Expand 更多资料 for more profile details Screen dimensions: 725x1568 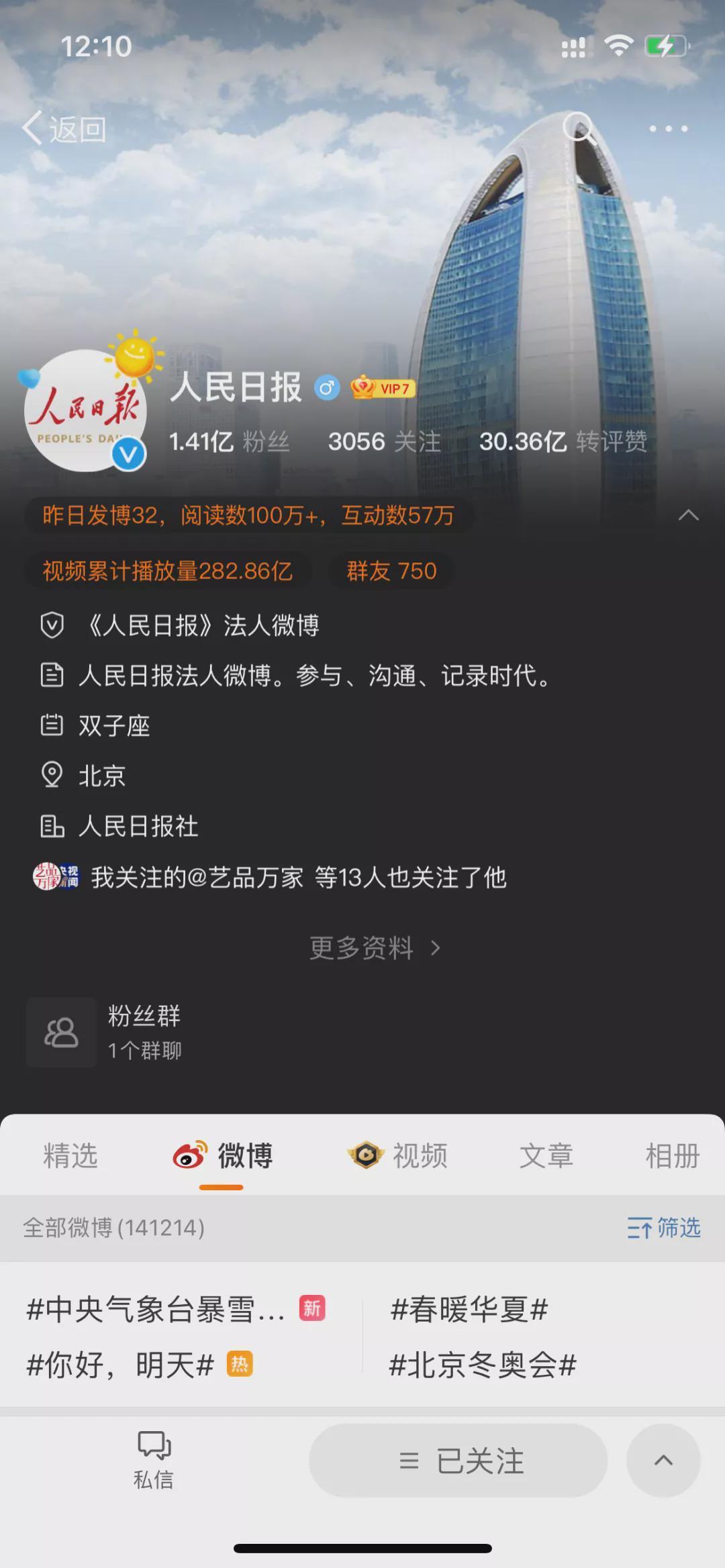(x=375, y=948)
